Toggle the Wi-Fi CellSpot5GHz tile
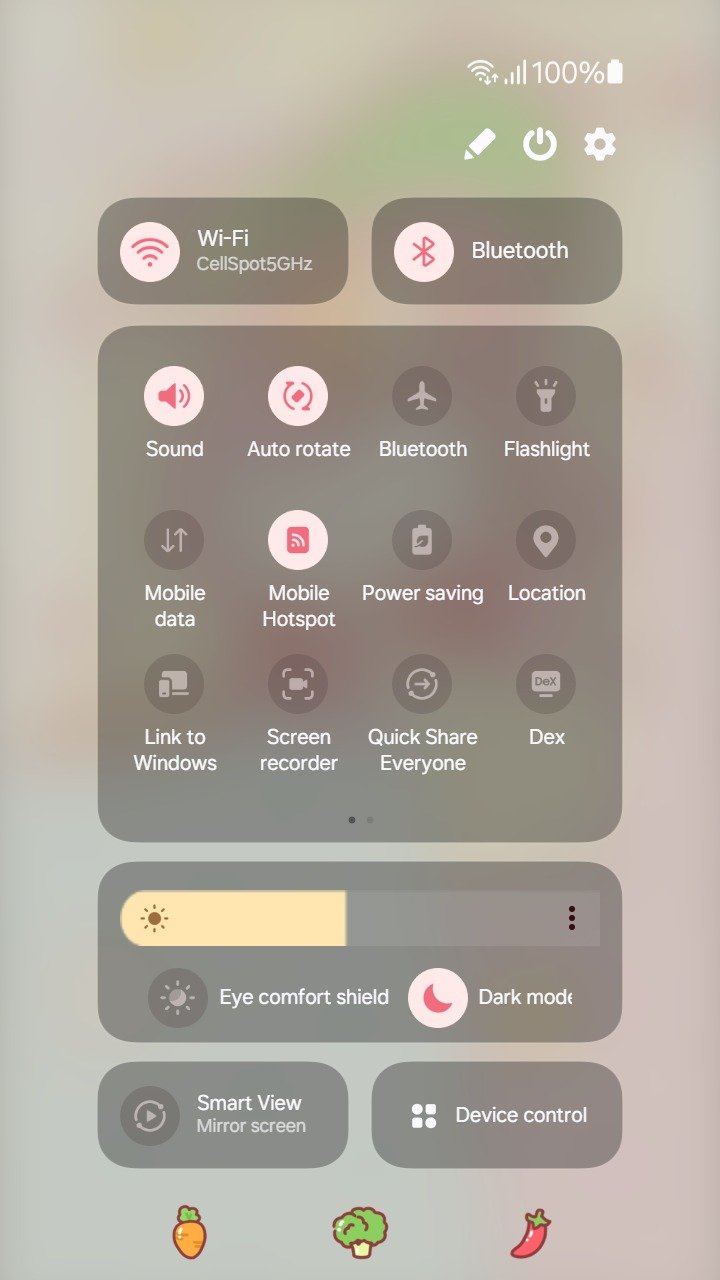720x1280 pixels. pyautogui.click(x=223, y=251)
